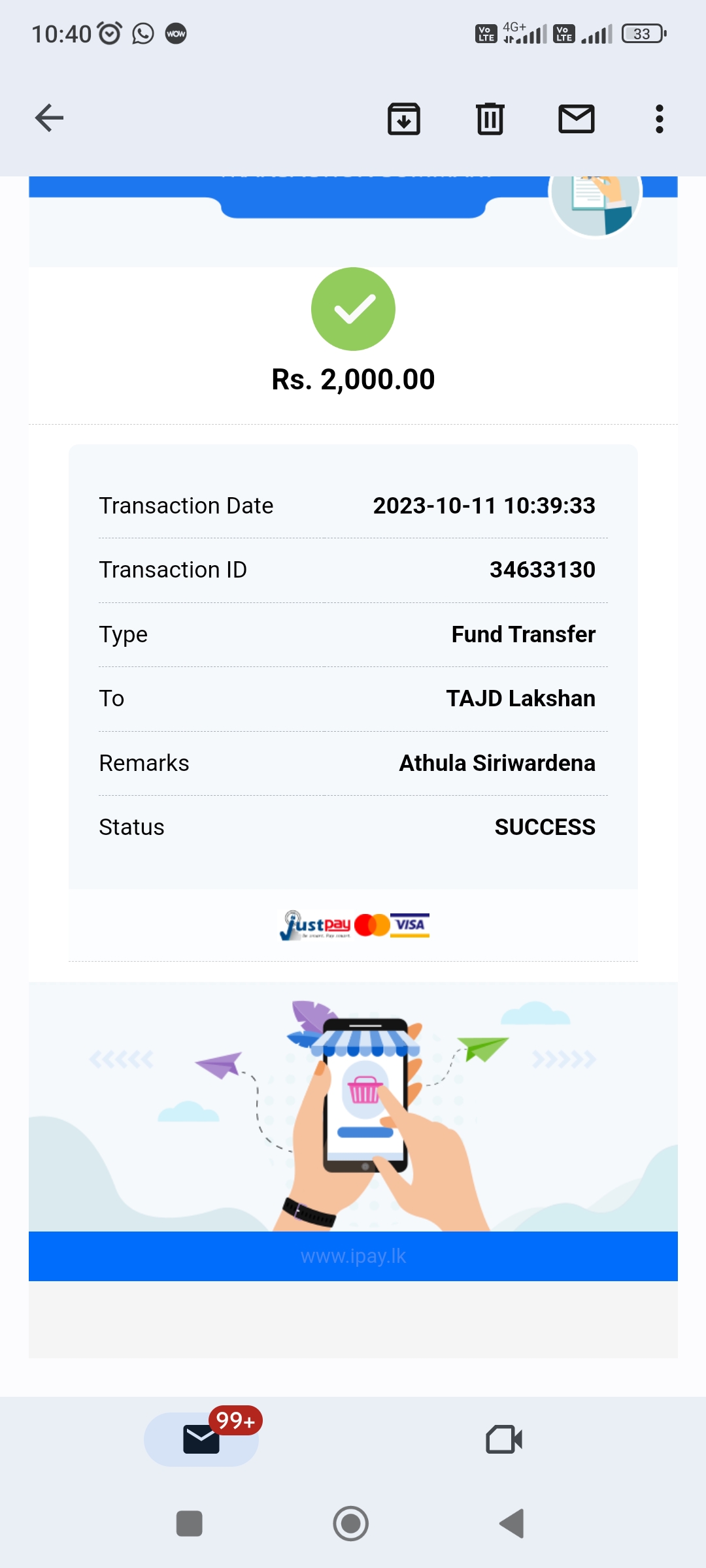This screenshot has width=706, height=1568.
Task: Open recent apps from navigation bar
Action: coord(190,1524)
